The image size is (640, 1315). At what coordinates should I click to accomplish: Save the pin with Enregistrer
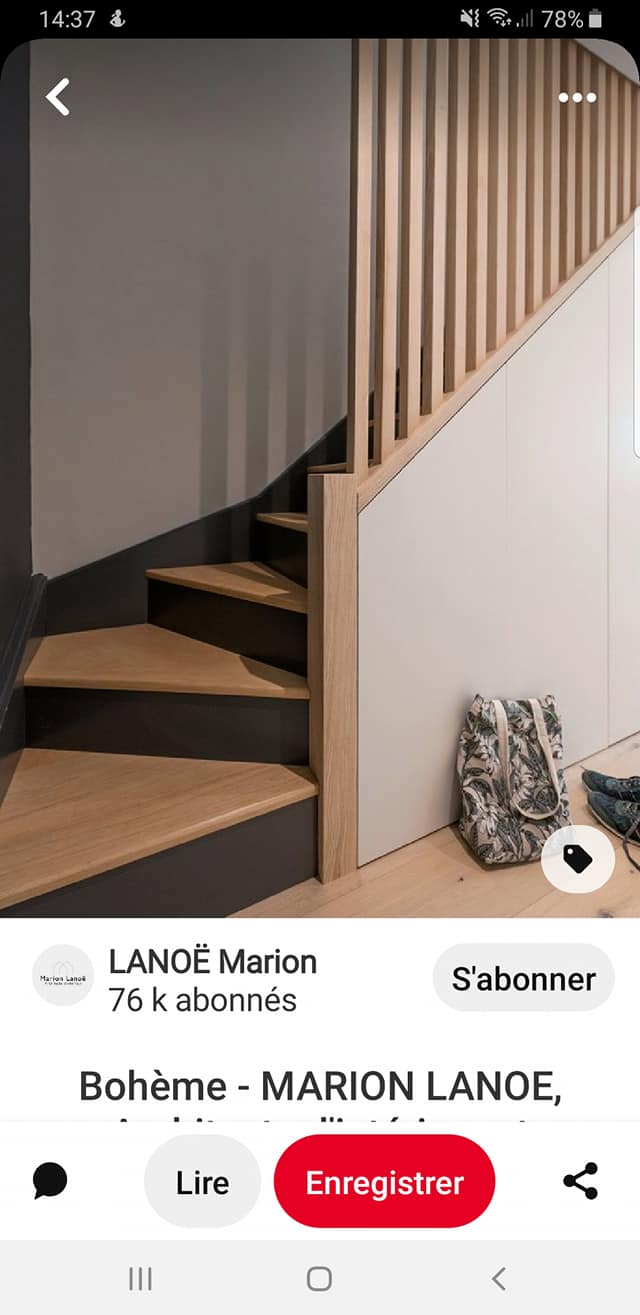point(384,1182)
